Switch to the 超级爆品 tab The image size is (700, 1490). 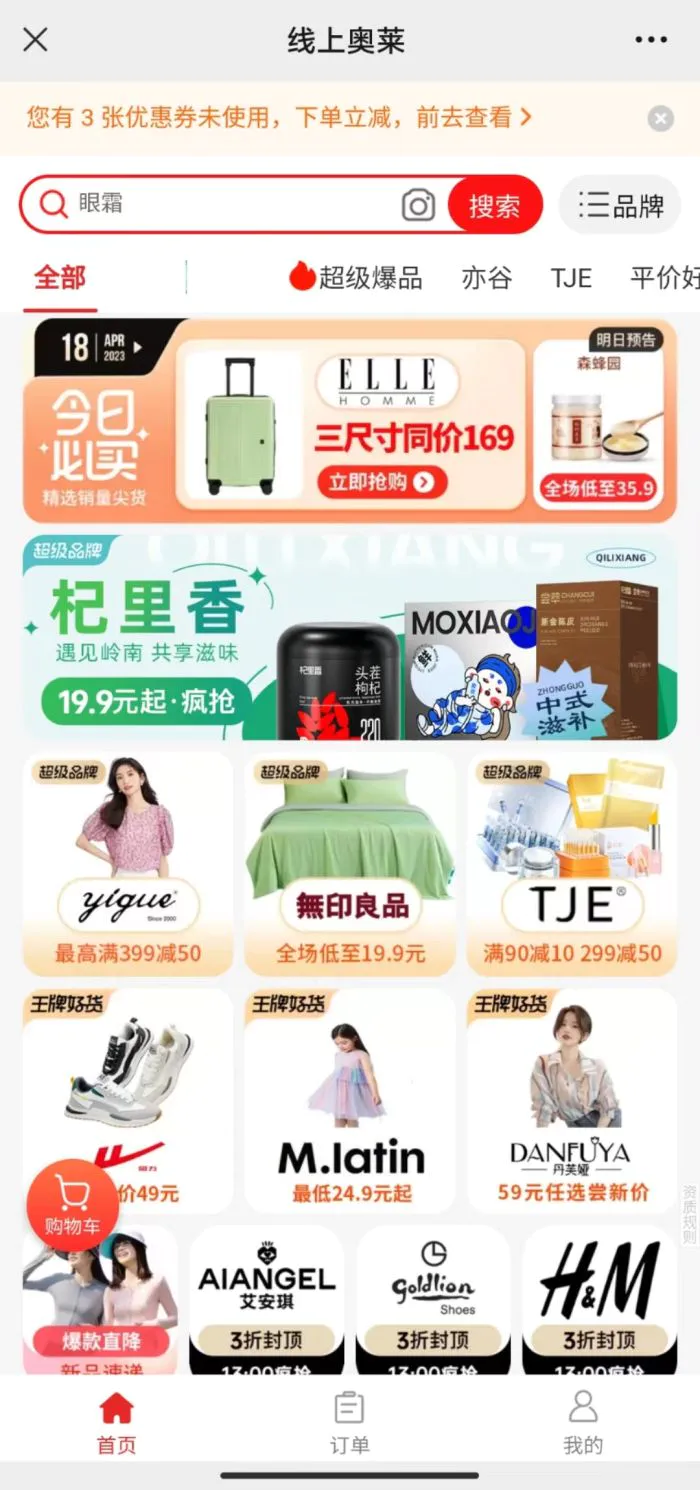coord(356,277)
